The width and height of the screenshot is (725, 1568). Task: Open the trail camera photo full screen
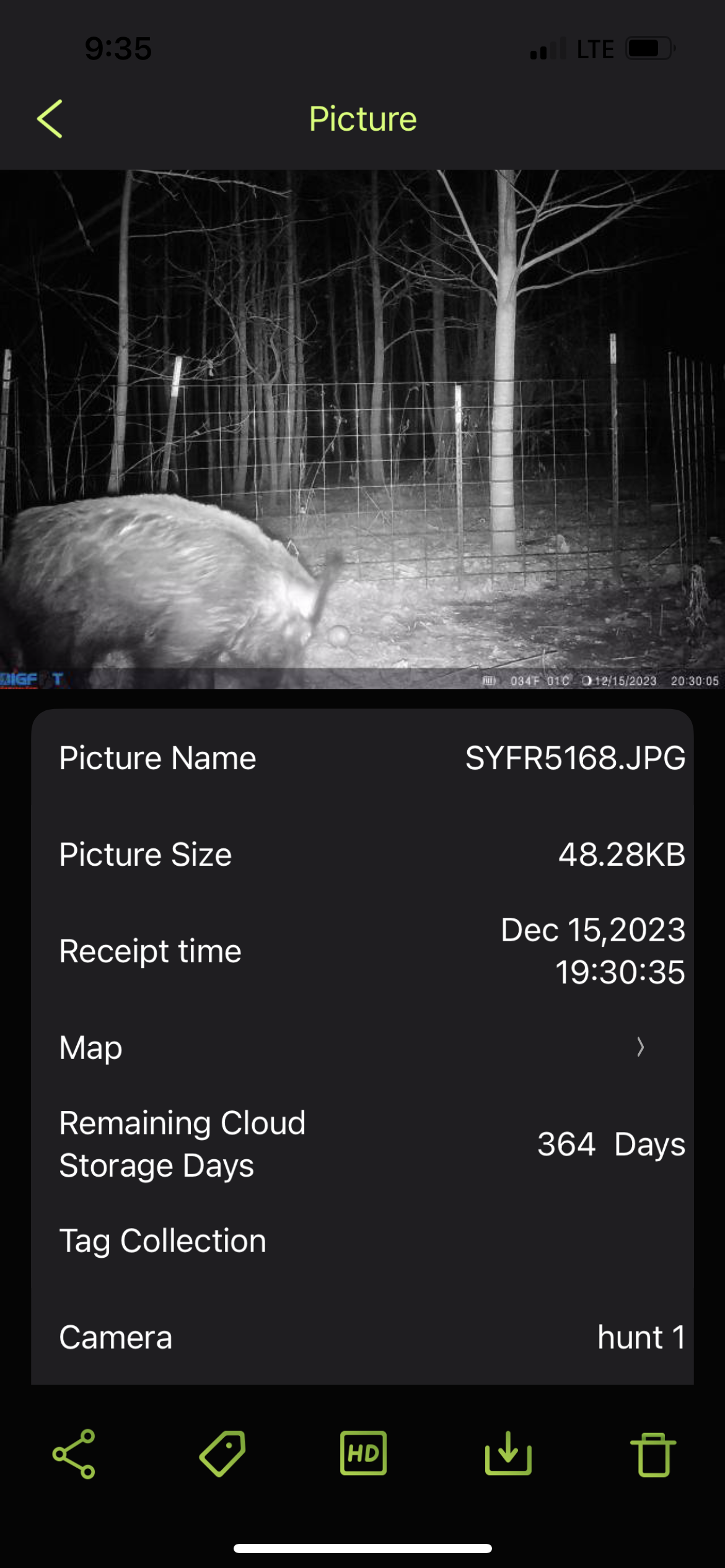point(362,429)
